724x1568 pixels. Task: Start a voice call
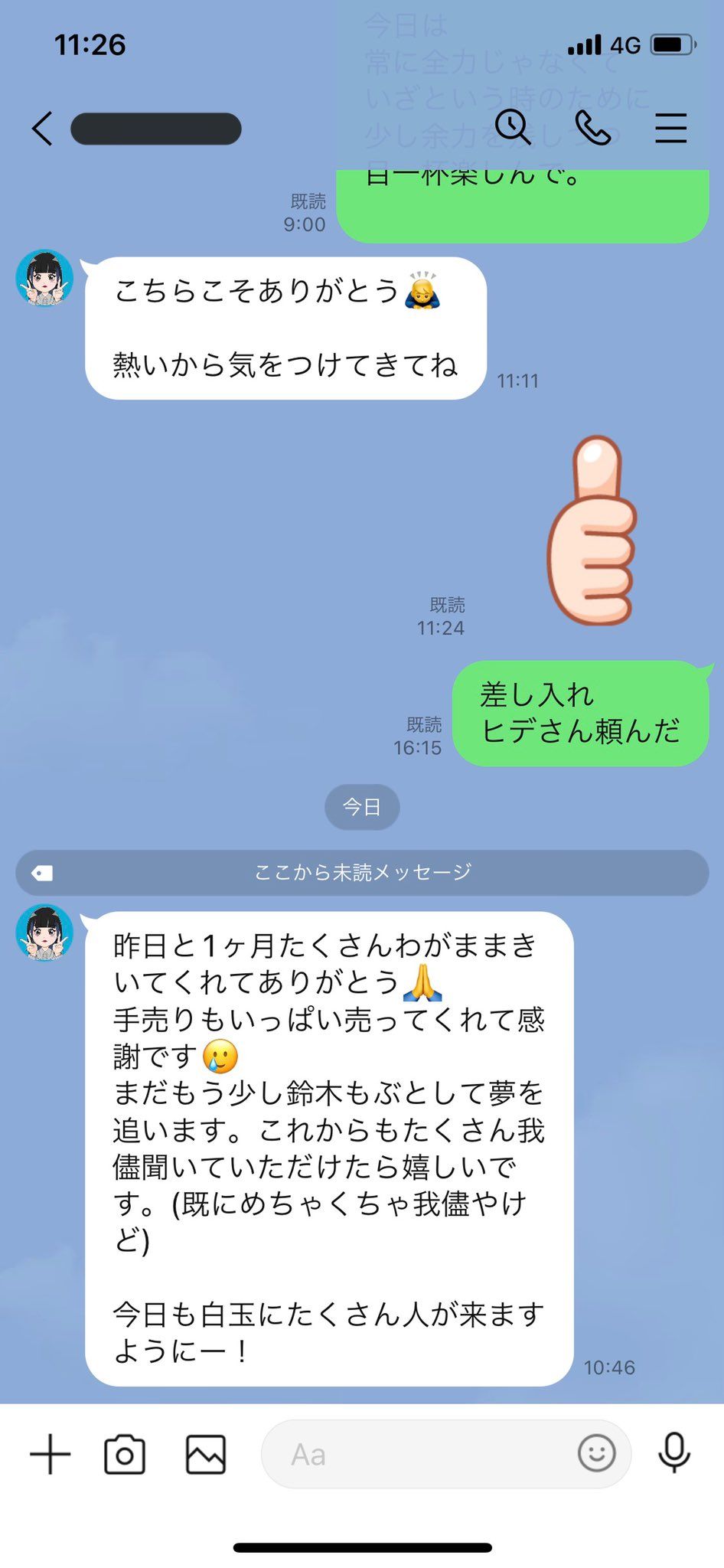592,128
